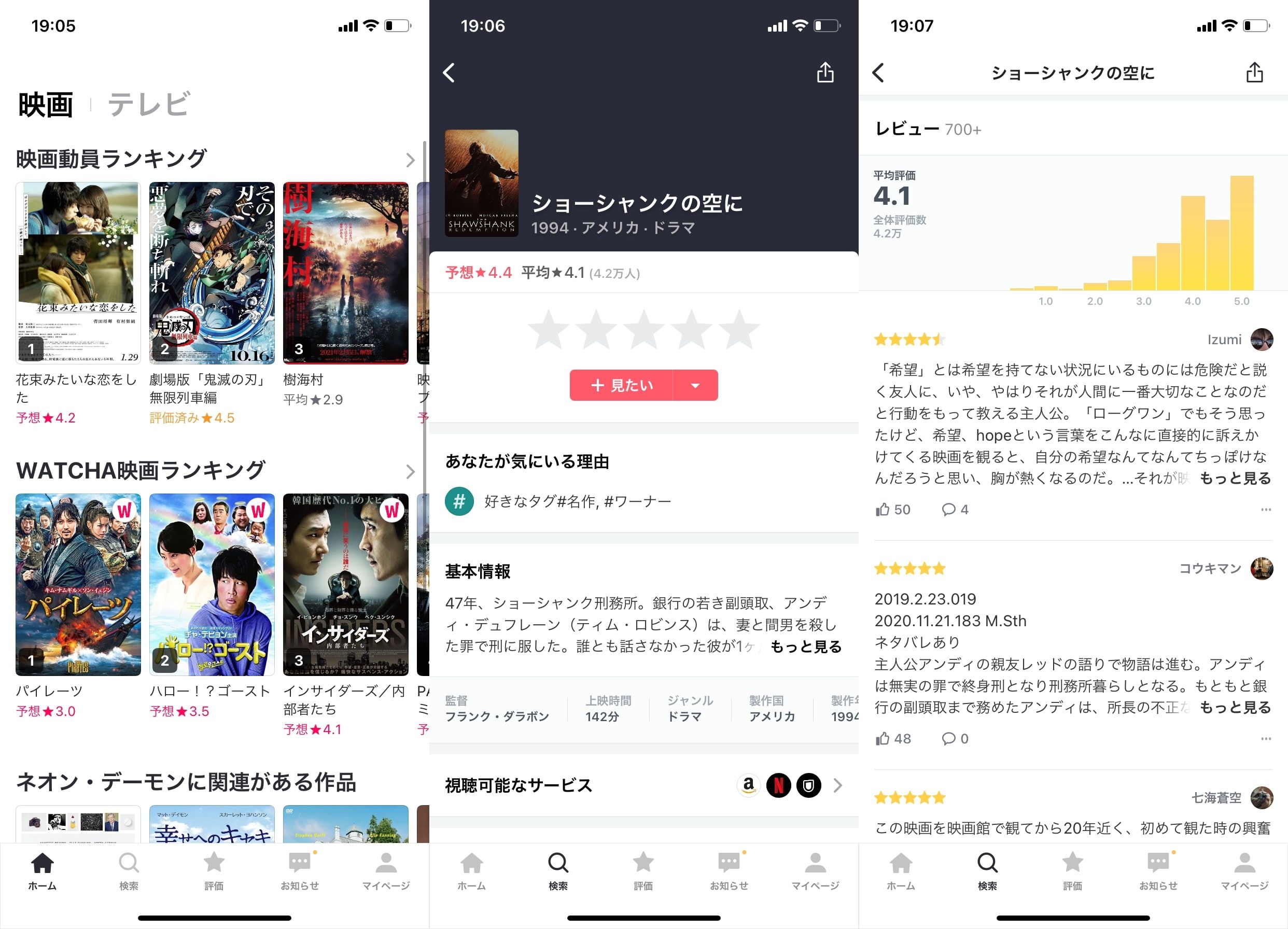The height and width of the screenshot is (929, 1288).
Task: Expand Izumi's review with もっと見る
Action: (x=1235, y=478)
